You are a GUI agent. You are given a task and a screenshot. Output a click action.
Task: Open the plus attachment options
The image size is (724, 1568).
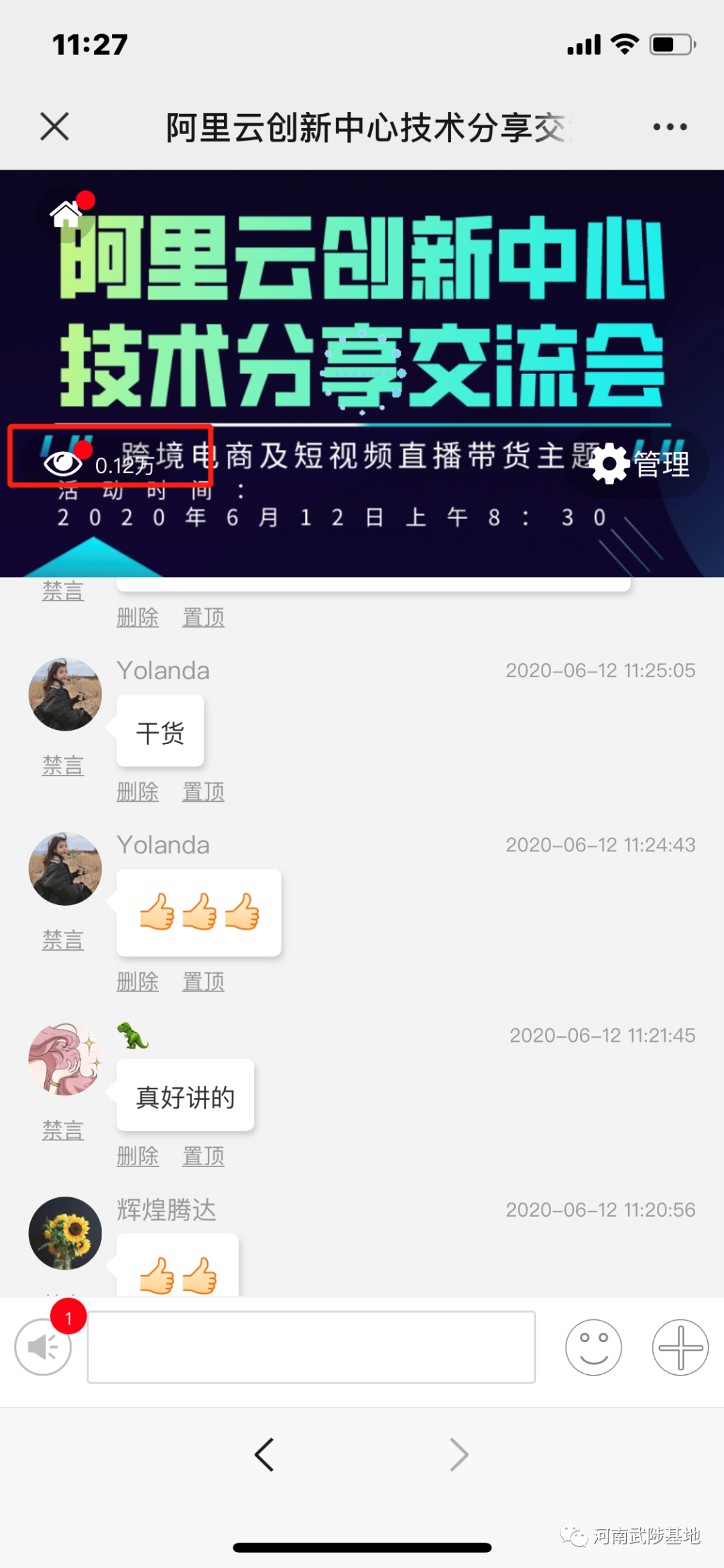pos(680,1347)
